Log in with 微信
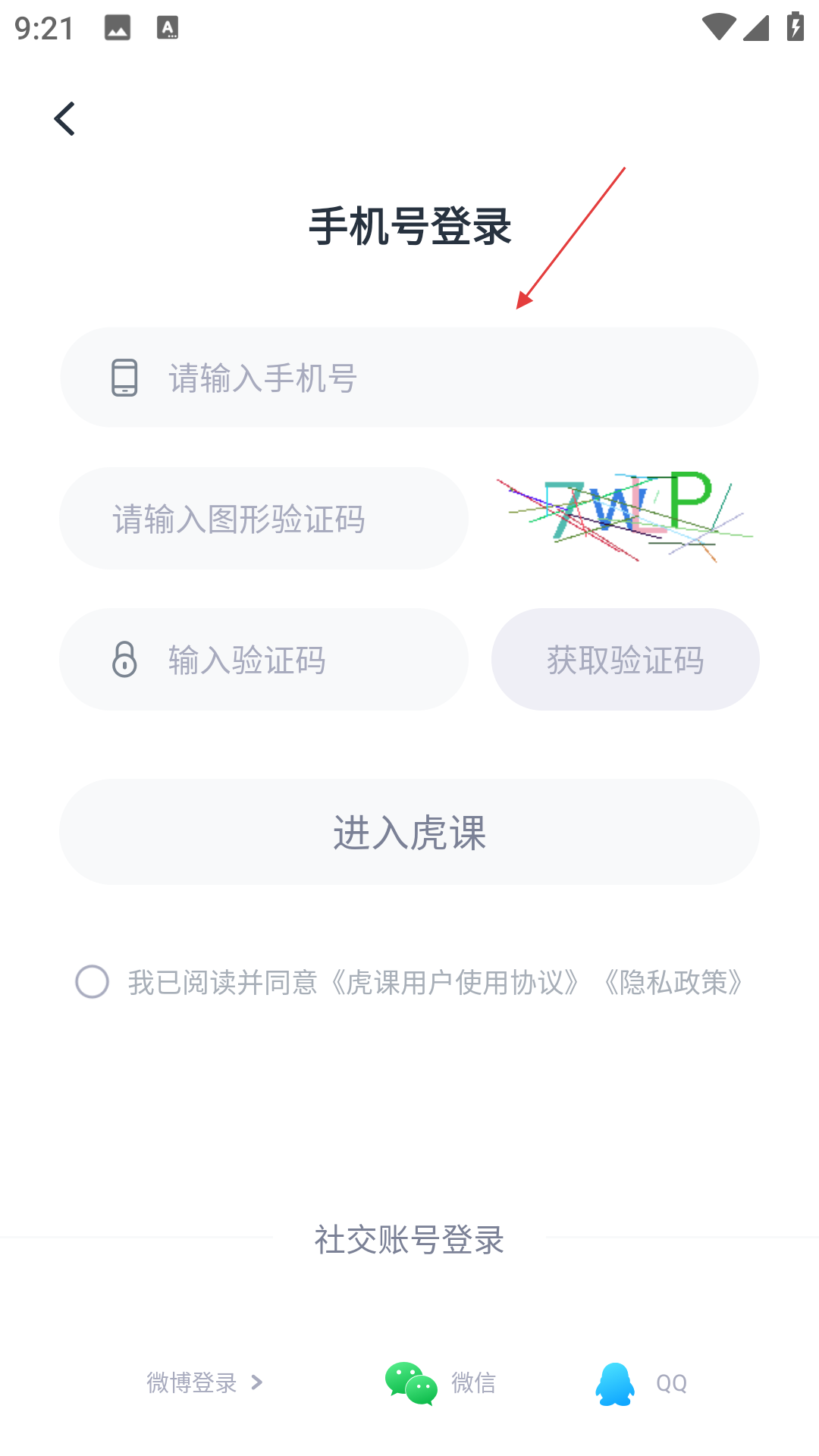The image size is (819, 1456). 441,1383
